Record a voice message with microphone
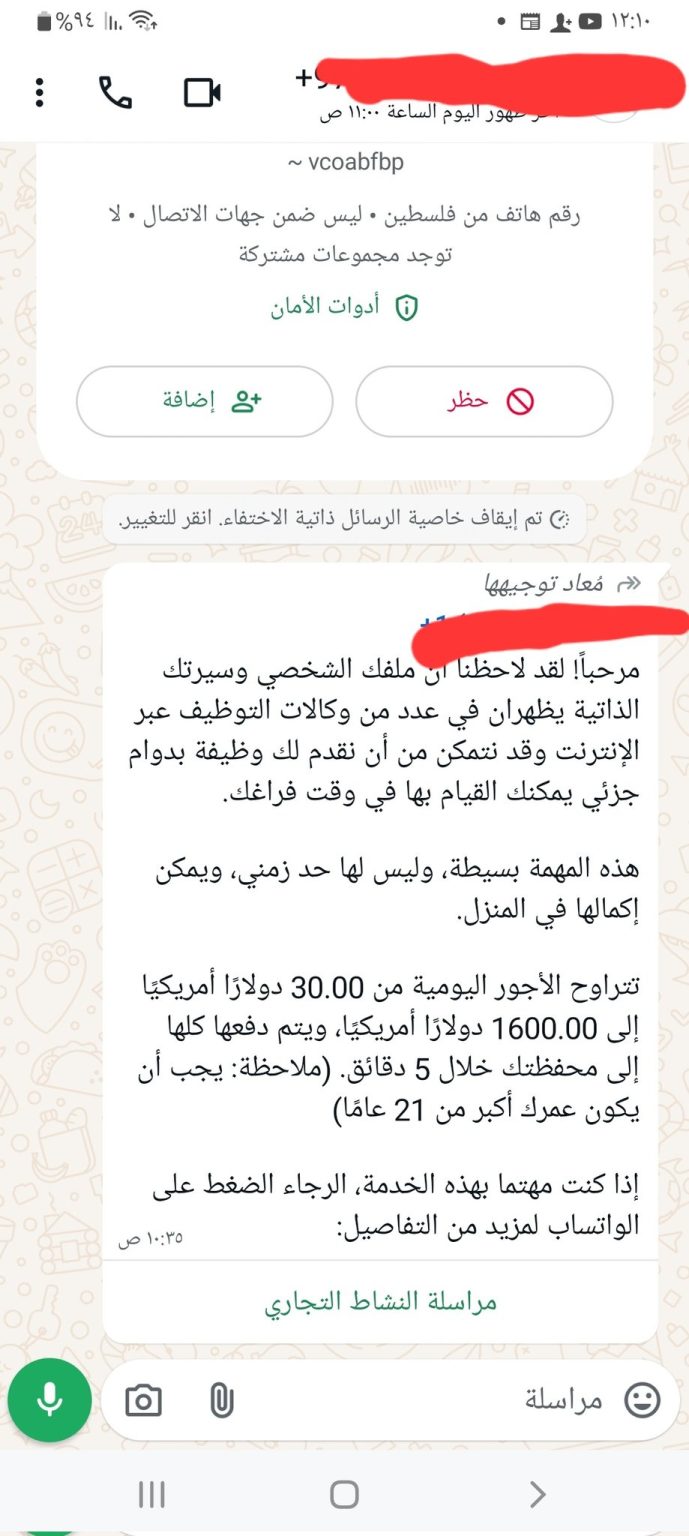689x1536 pixels. click(49, 1401)
